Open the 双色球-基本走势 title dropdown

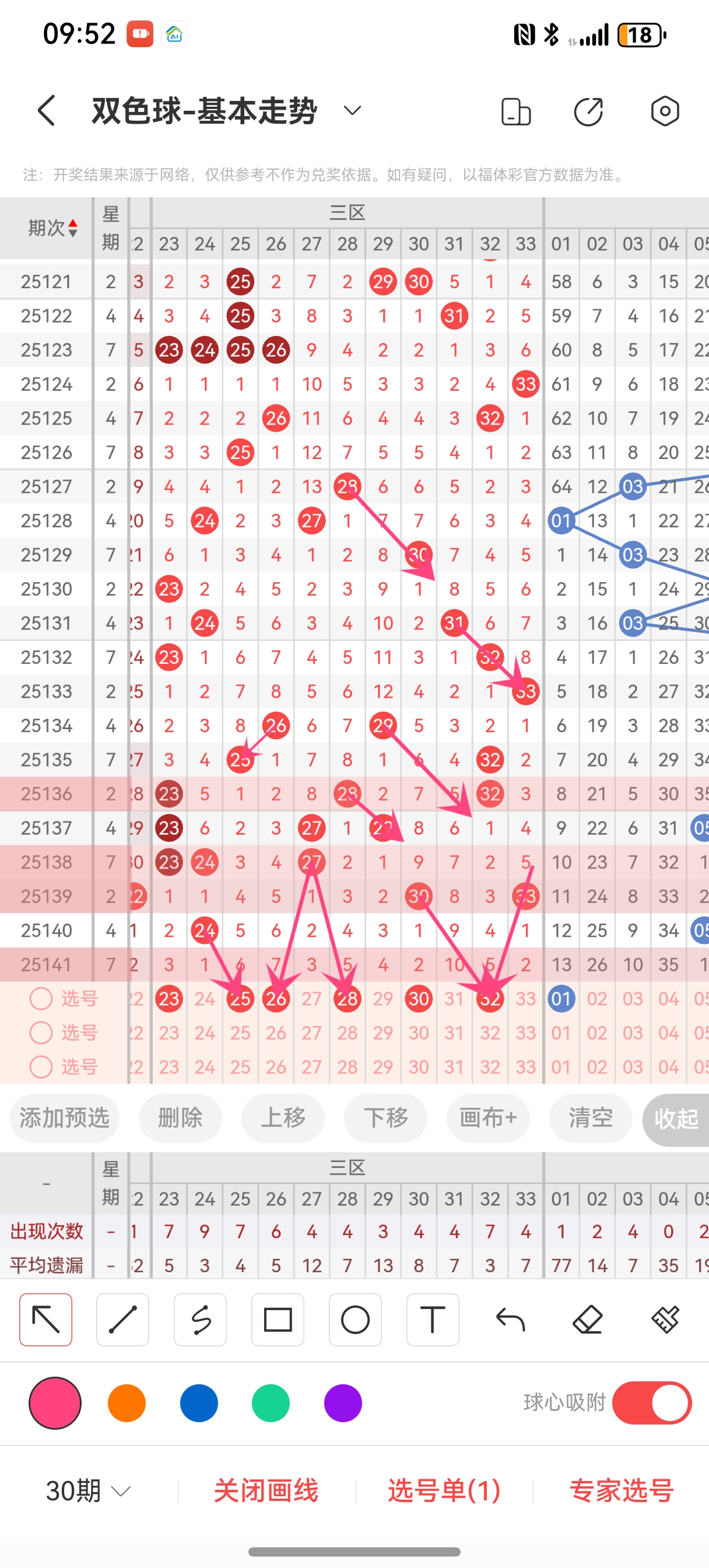(x=351, y=111)
